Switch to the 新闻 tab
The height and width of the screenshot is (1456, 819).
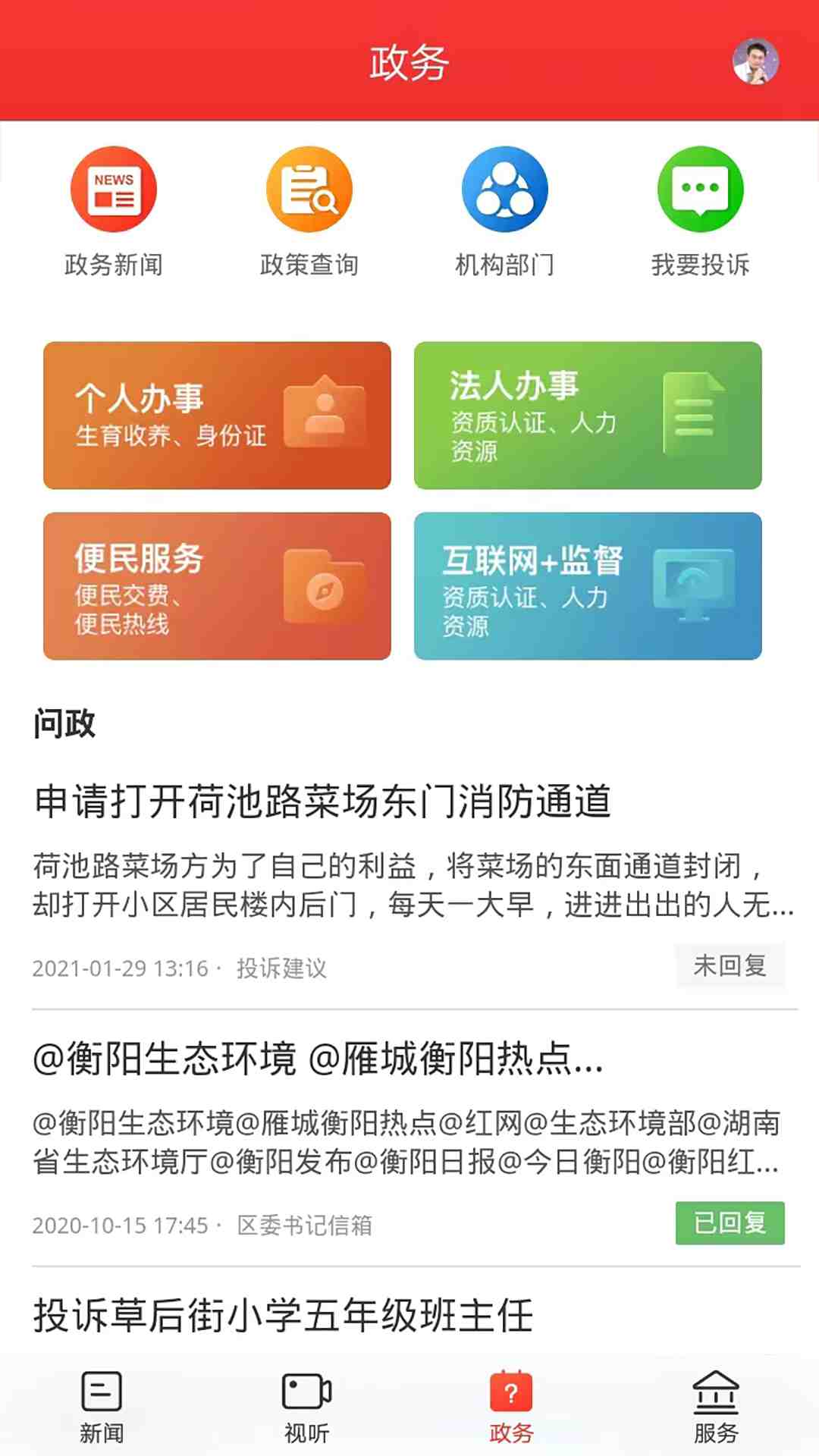pos(102,1407)
